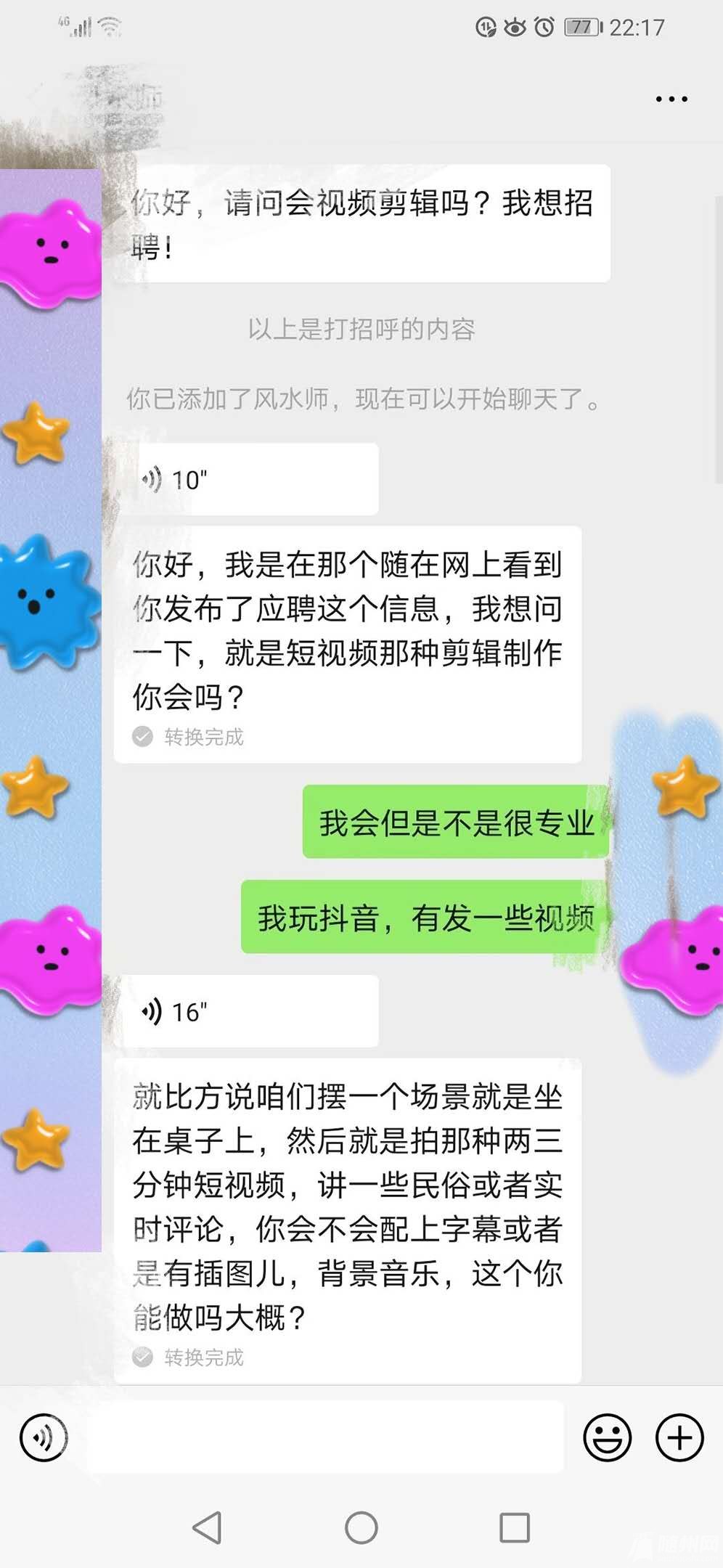Image resolution: width=723 pixels, height=1568 pixels.
Task: Tap the system back button
Action: pyautogui.click(x=208, y=1527)
